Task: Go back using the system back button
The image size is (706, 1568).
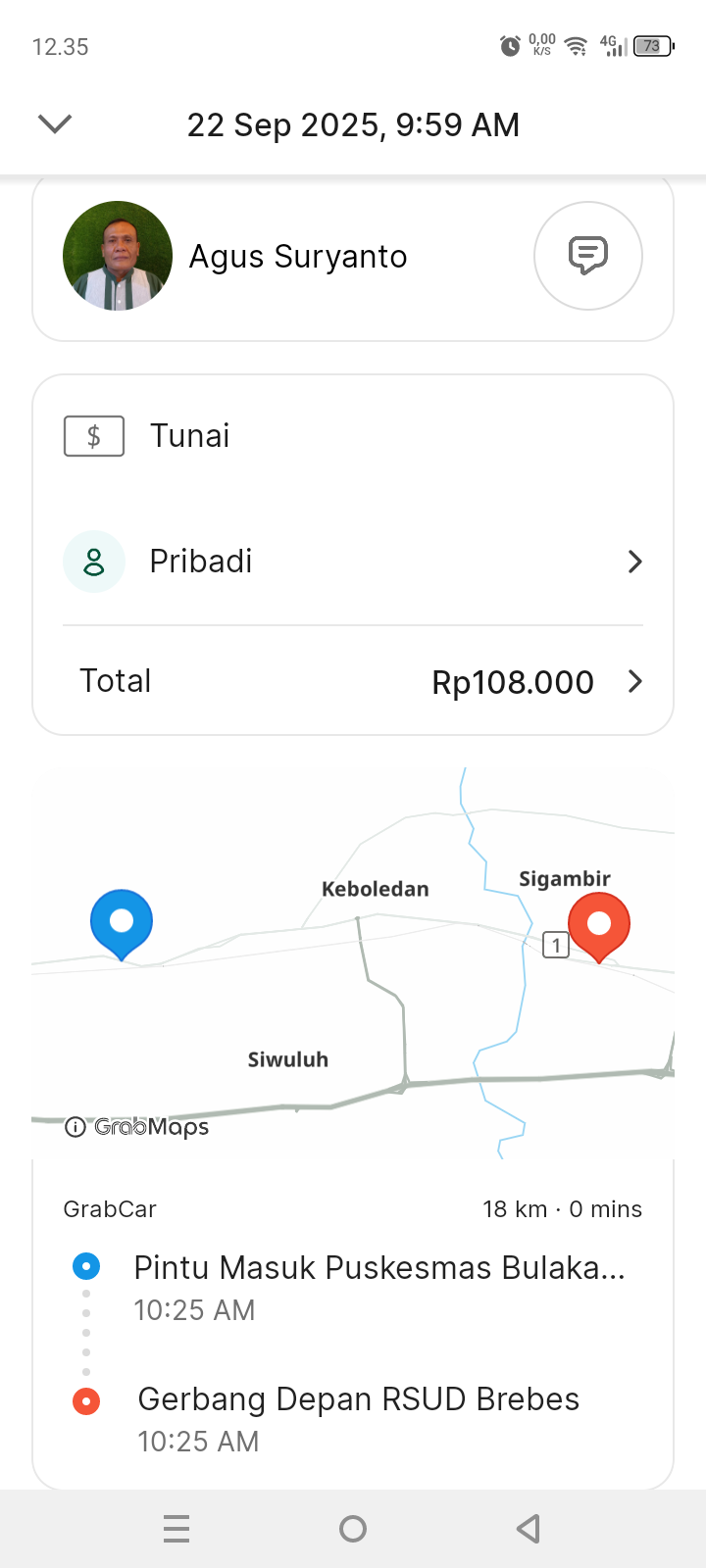Action: pyautogui.click(x=529, y=1528)
